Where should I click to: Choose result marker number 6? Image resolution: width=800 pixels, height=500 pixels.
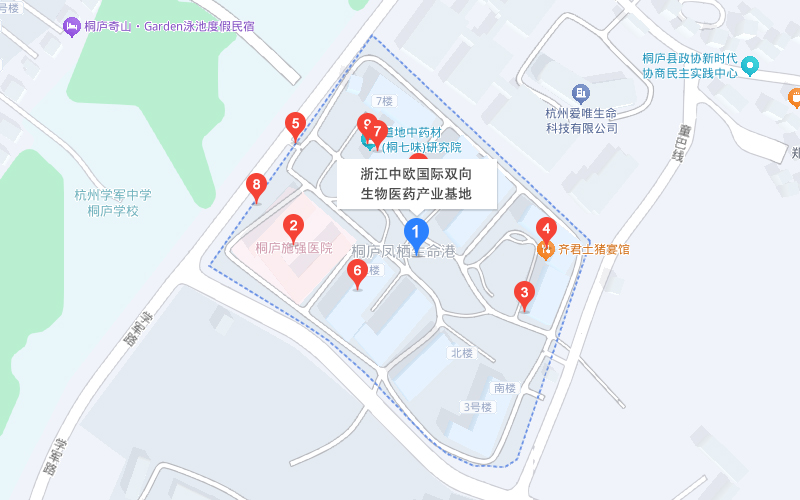click(x=356, y=271)
